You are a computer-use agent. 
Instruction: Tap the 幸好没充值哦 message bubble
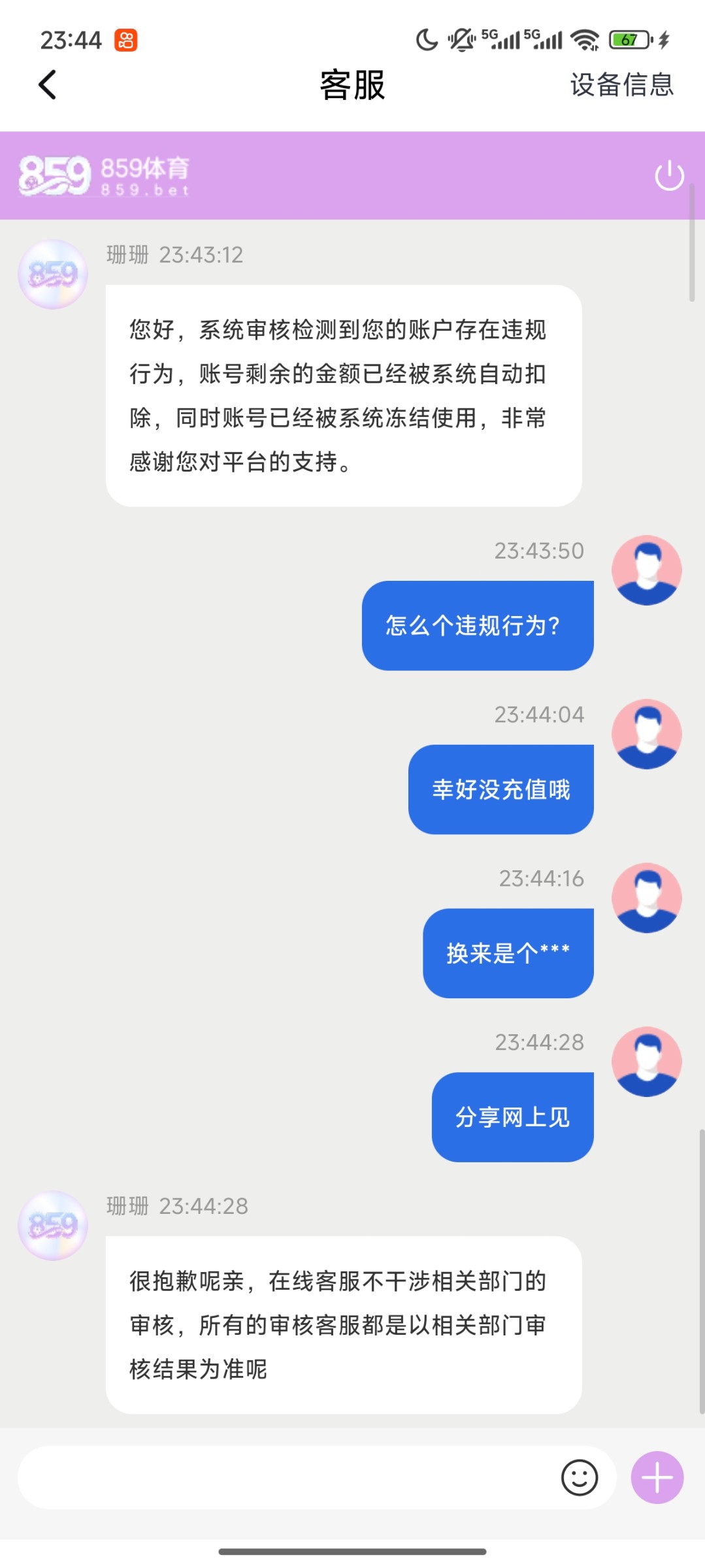(500, 789)
